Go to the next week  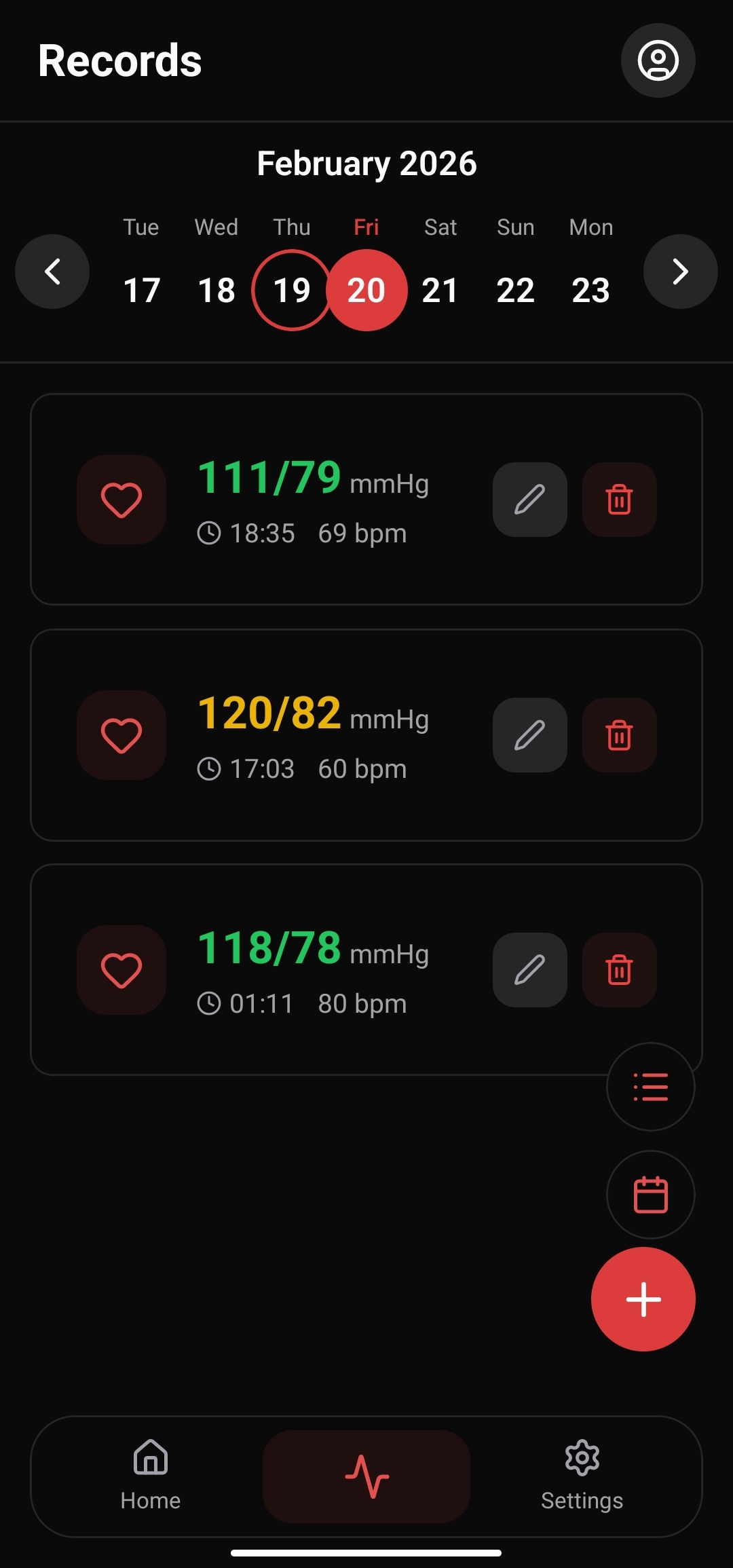coord(680,272)
